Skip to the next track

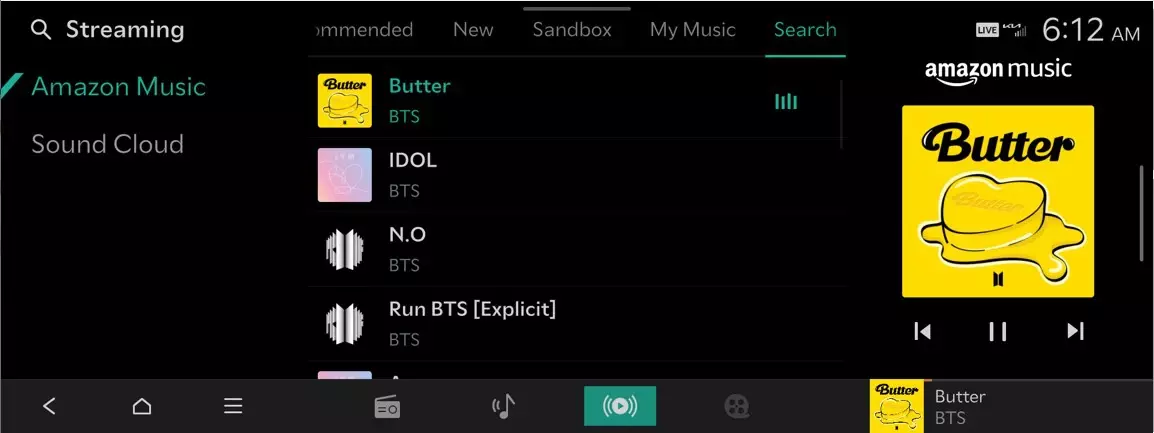1075,331
